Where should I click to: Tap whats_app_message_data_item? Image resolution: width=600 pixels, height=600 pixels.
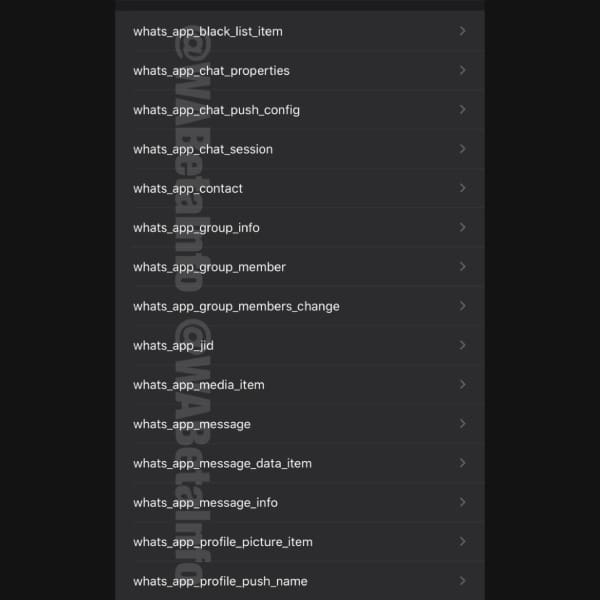coord(298,463)
